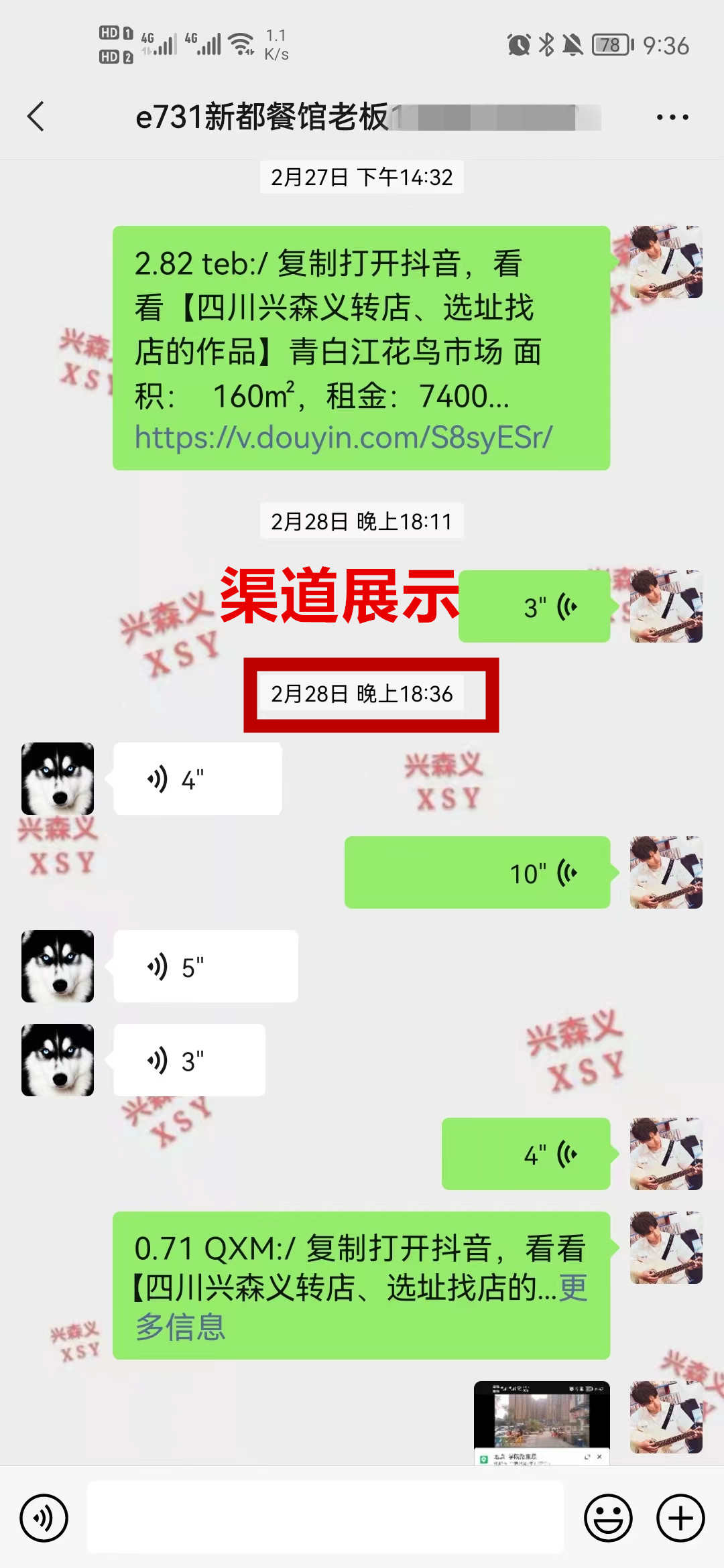Screen dimensions: 724x1568
Task: Open the sent screenshot image
Action: (542, 1422)
